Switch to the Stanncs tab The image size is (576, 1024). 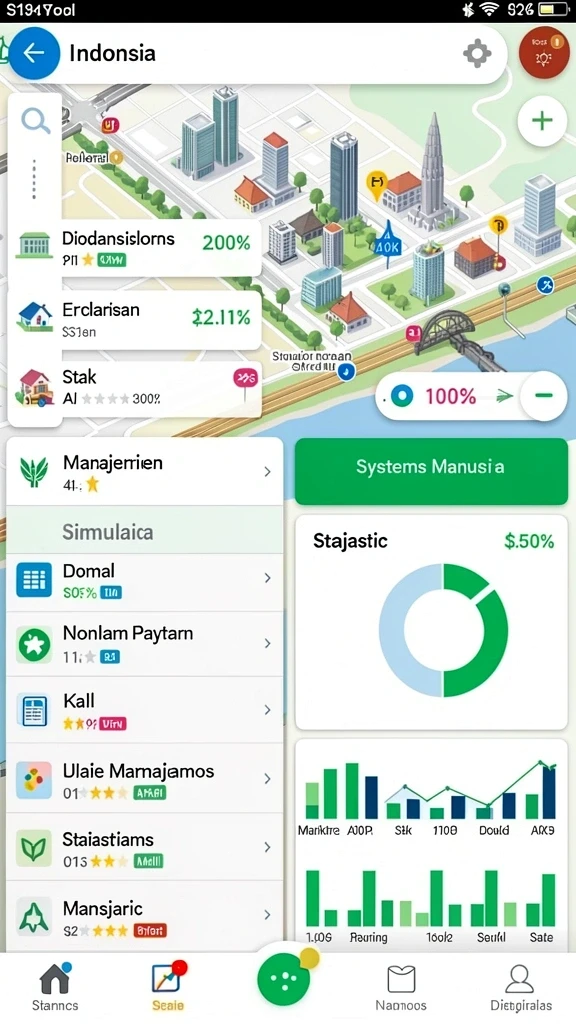pyautogui.click(x=55, y=986)
